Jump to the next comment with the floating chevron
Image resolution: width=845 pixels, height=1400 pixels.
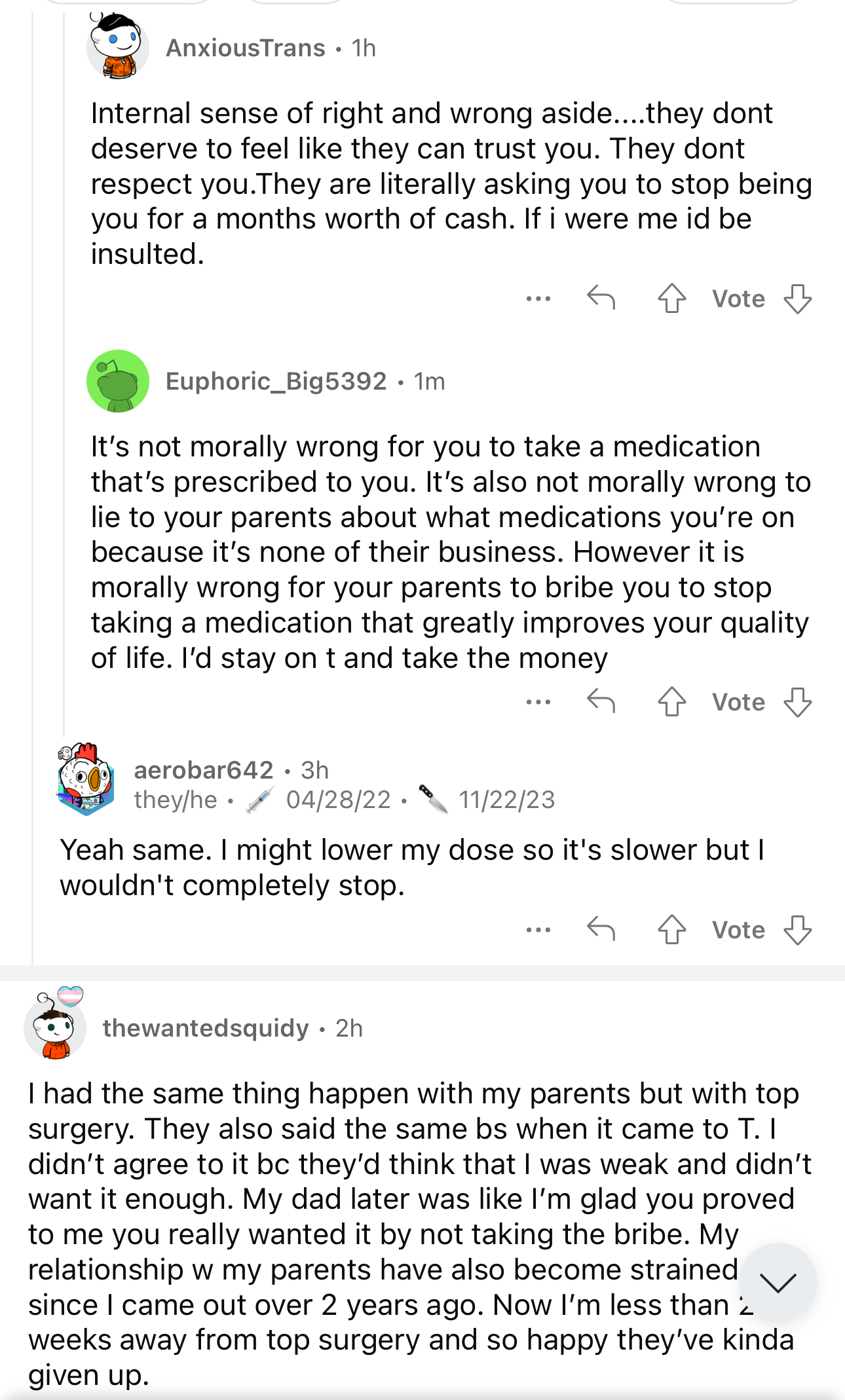pos(778,1283)
